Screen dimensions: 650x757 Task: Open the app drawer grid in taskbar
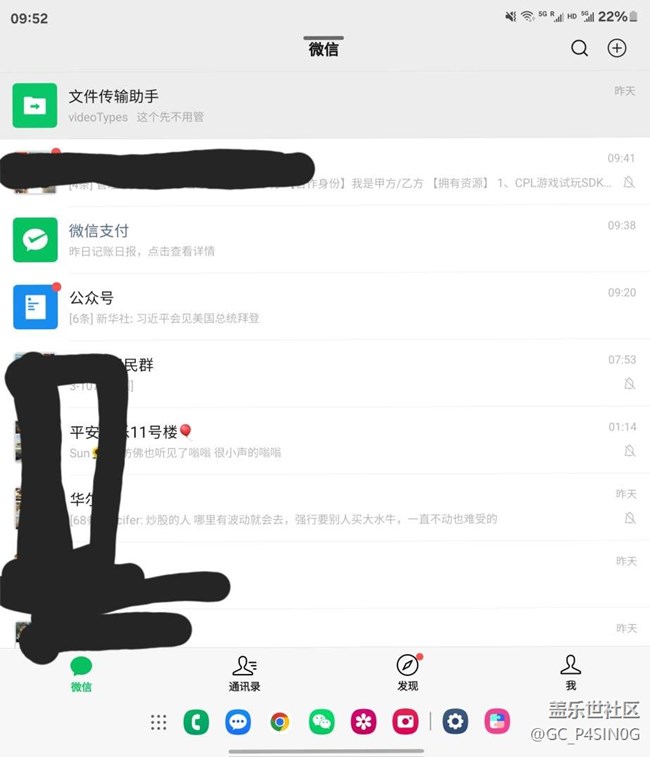157,722
